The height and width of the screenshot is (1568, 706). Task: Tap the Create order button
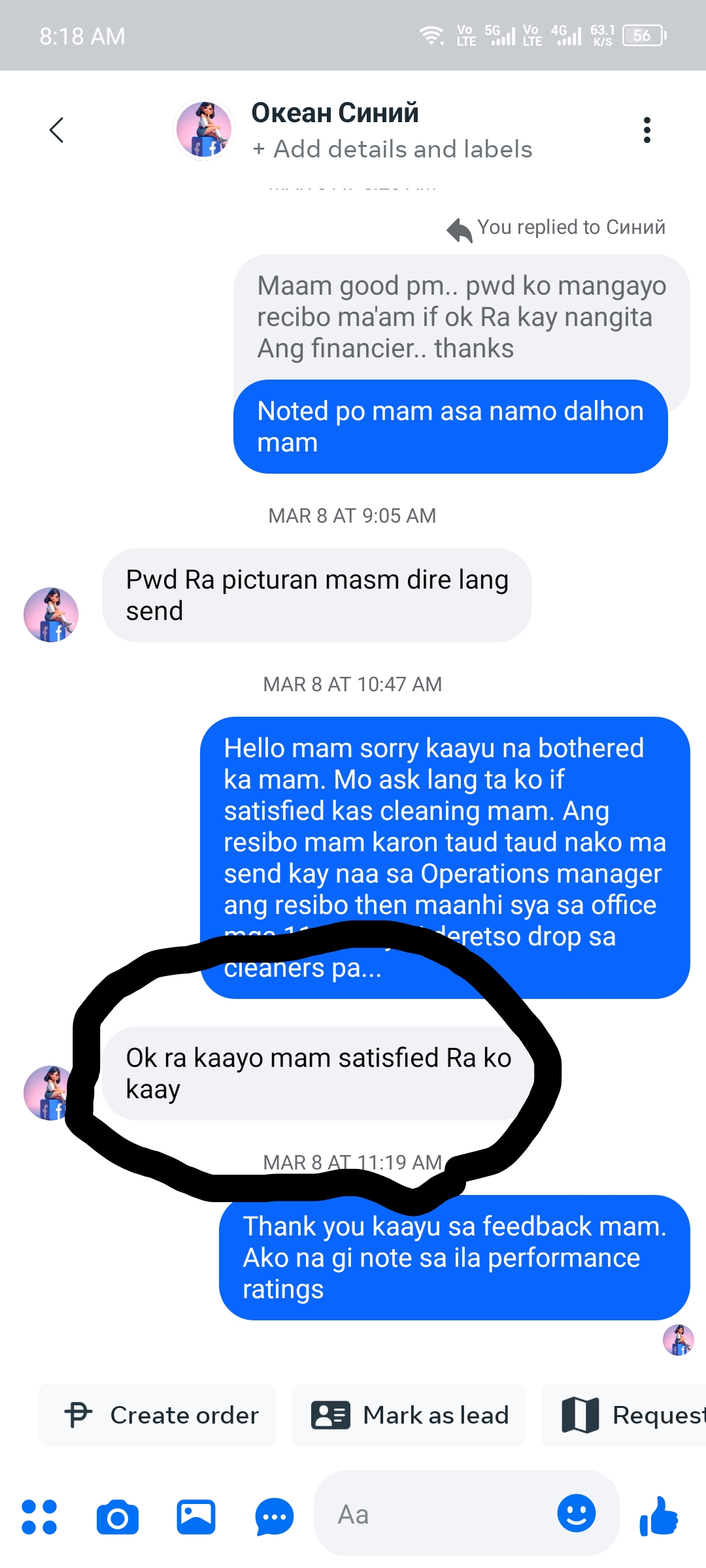click(x=158, y=1414)
